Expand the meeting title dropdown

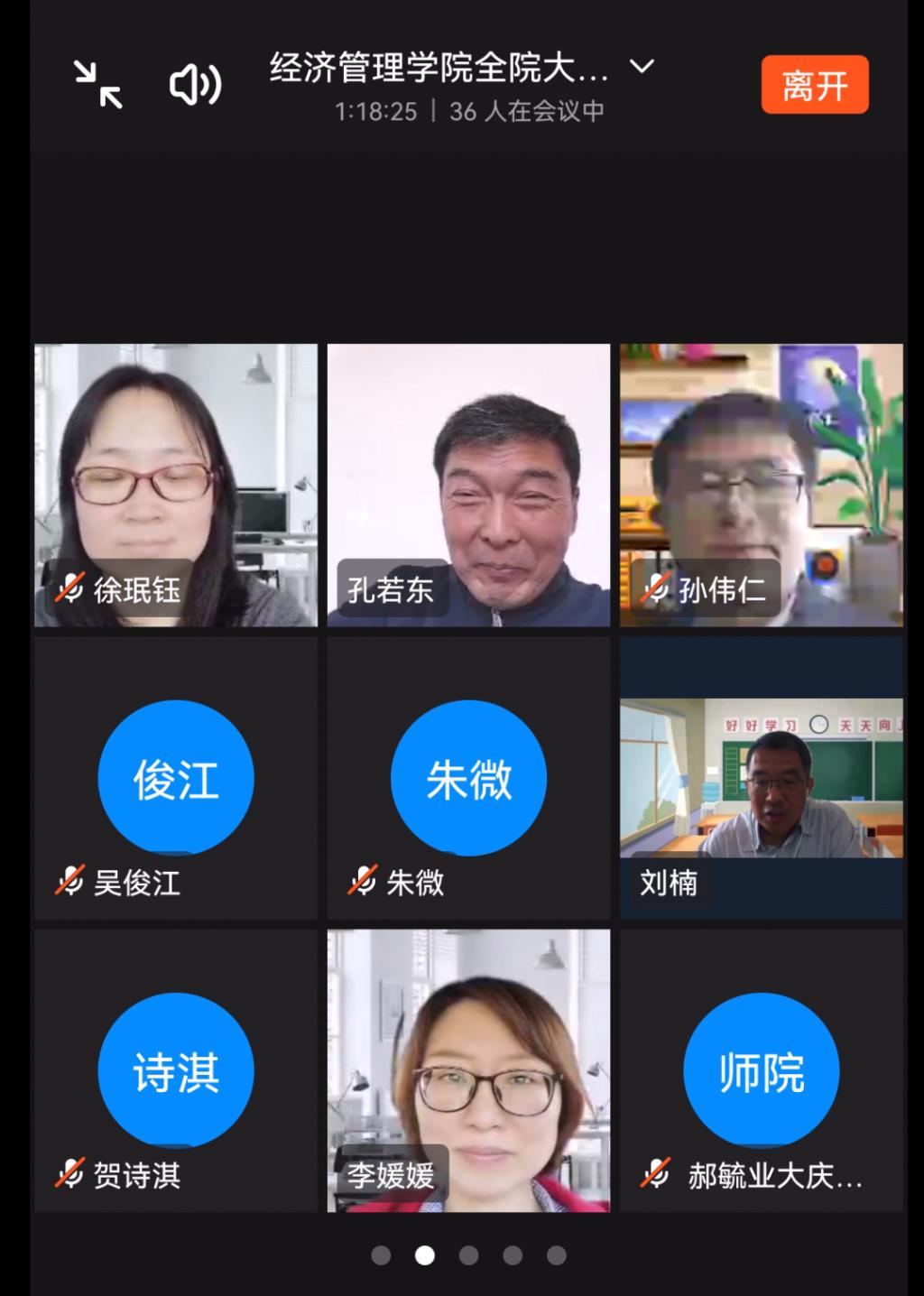(x=642, y=66)
